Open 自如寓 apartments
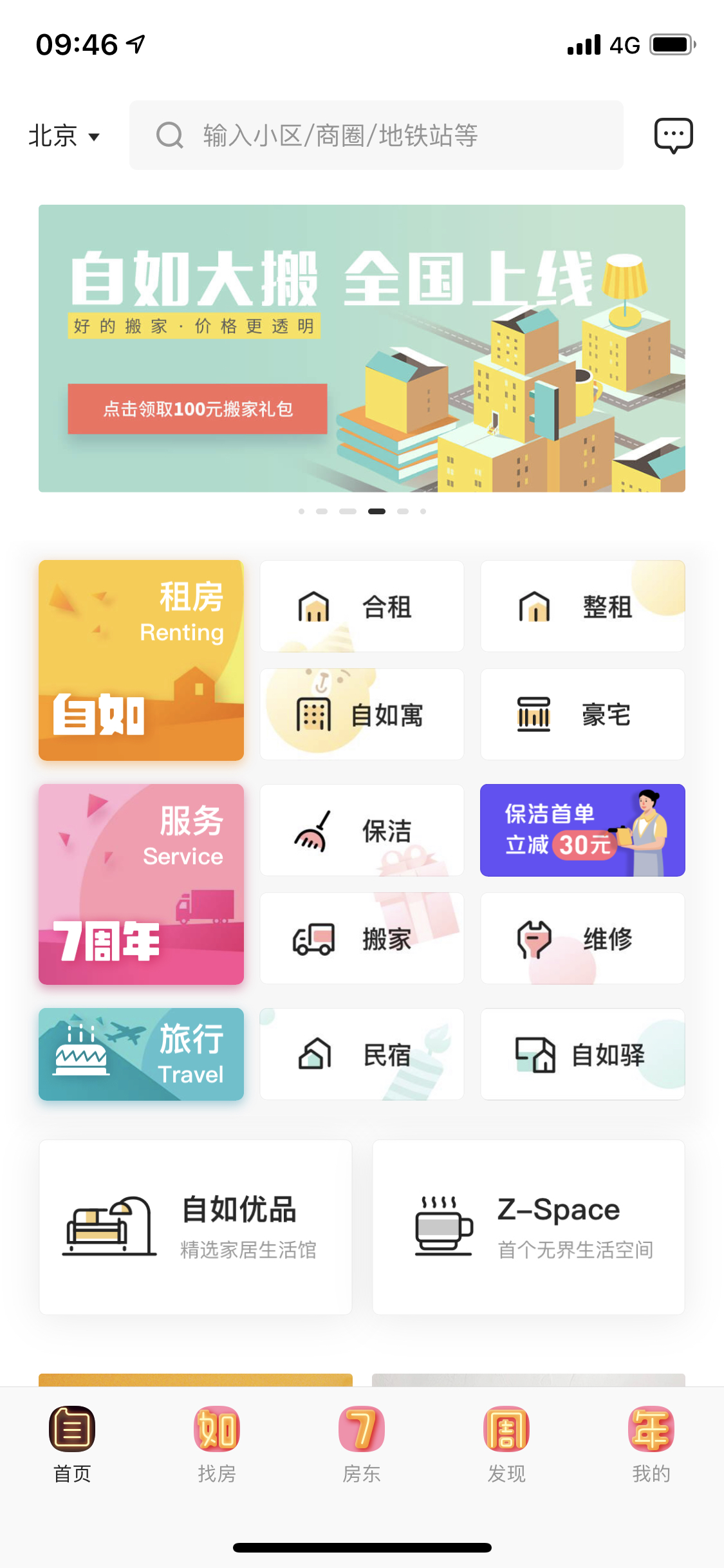This screenshot has height=1568, width=724. click(x=362, y=714)
